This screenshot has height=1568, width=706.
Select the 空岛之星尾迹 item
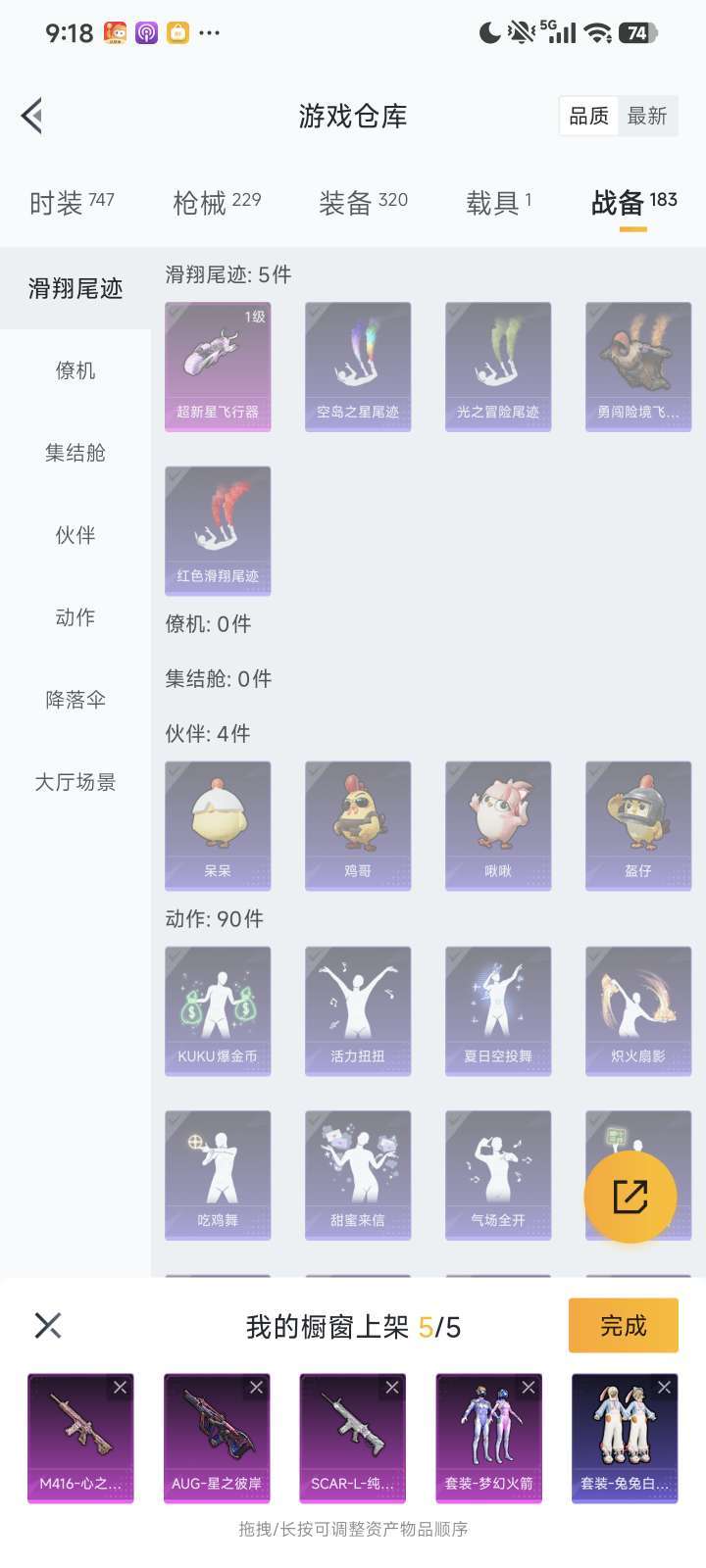point(358,366)
